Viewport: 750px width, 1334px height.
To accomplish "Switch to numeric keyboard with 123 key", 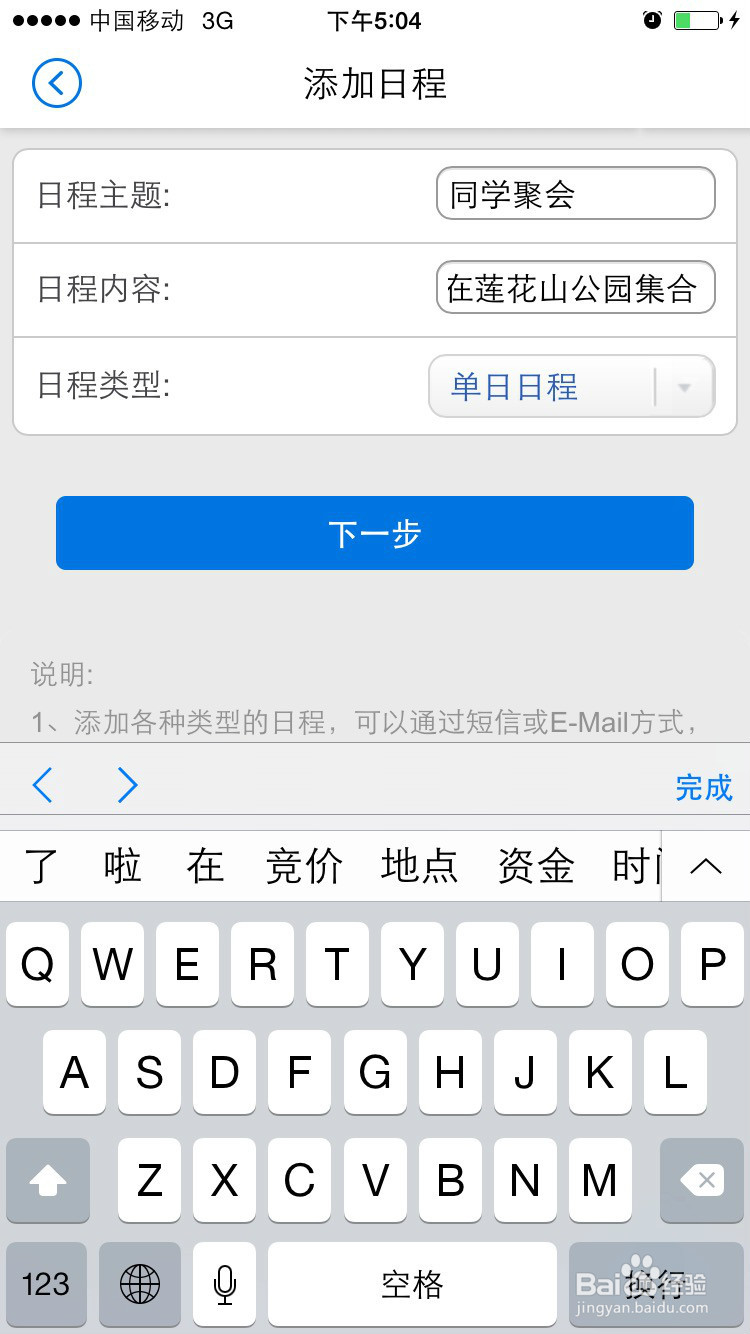I will [x=47, y=1285].
